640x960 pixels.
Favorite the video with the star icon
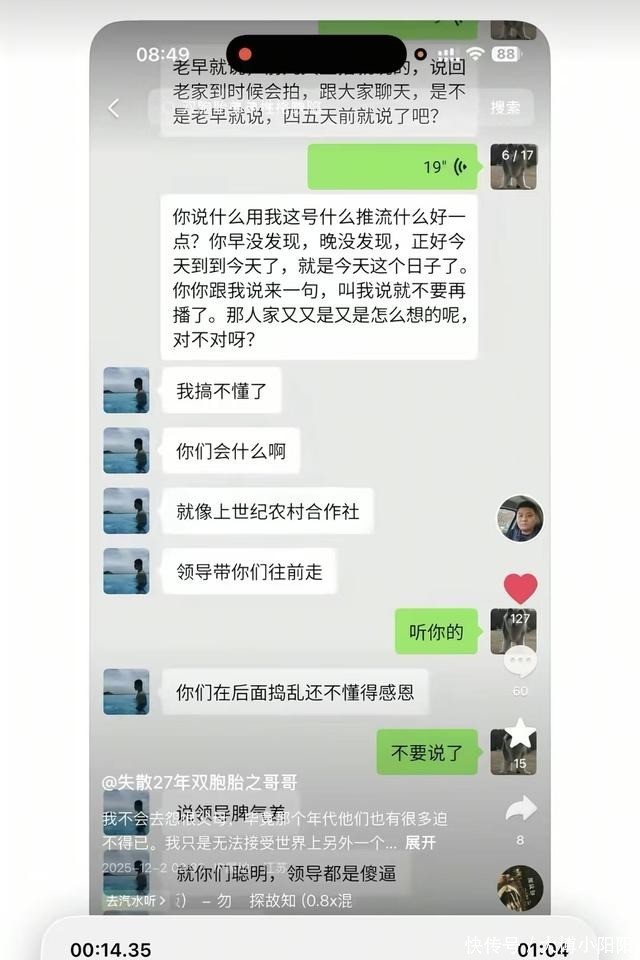coord(520,735)
